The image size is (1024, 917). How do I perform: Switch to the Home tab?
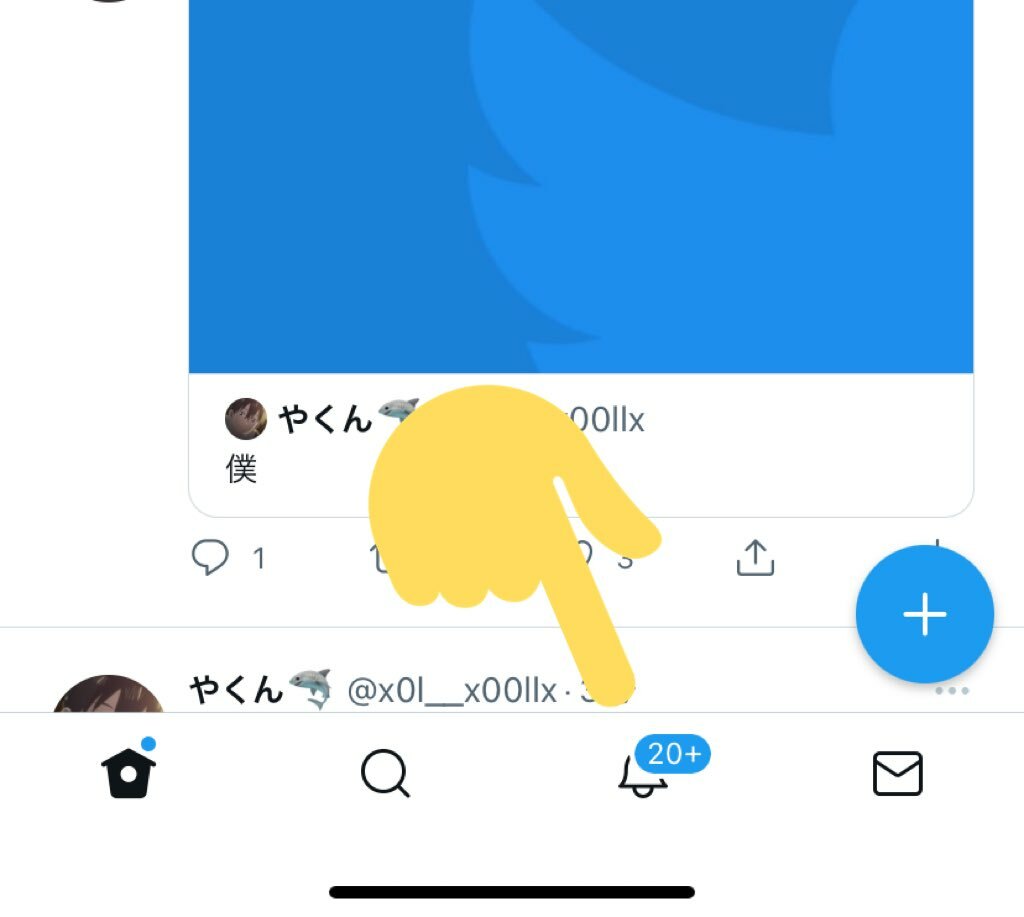(129, 773)
